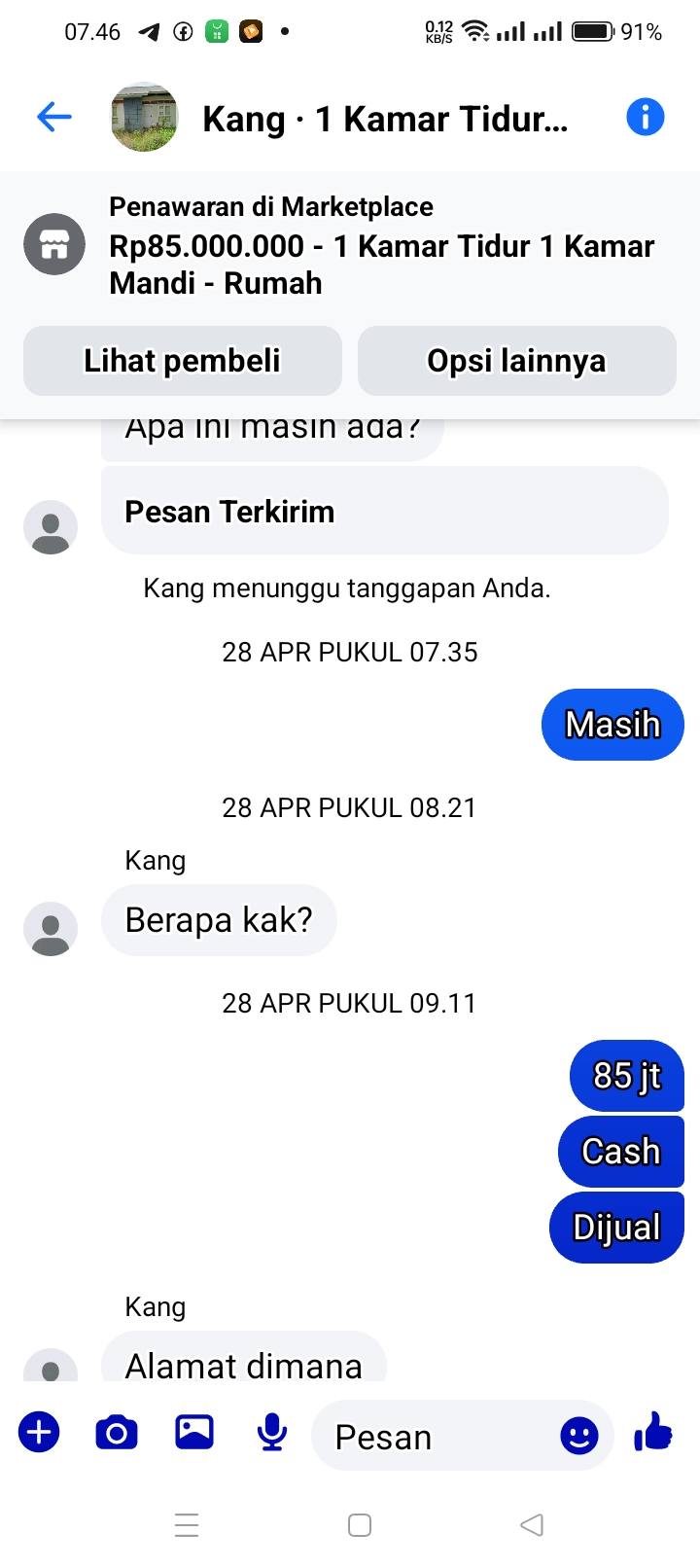Open the photo gallery picker
Image resolution: width=700 pixels, height=1568 pixels.
click(x=194, y=1433)
